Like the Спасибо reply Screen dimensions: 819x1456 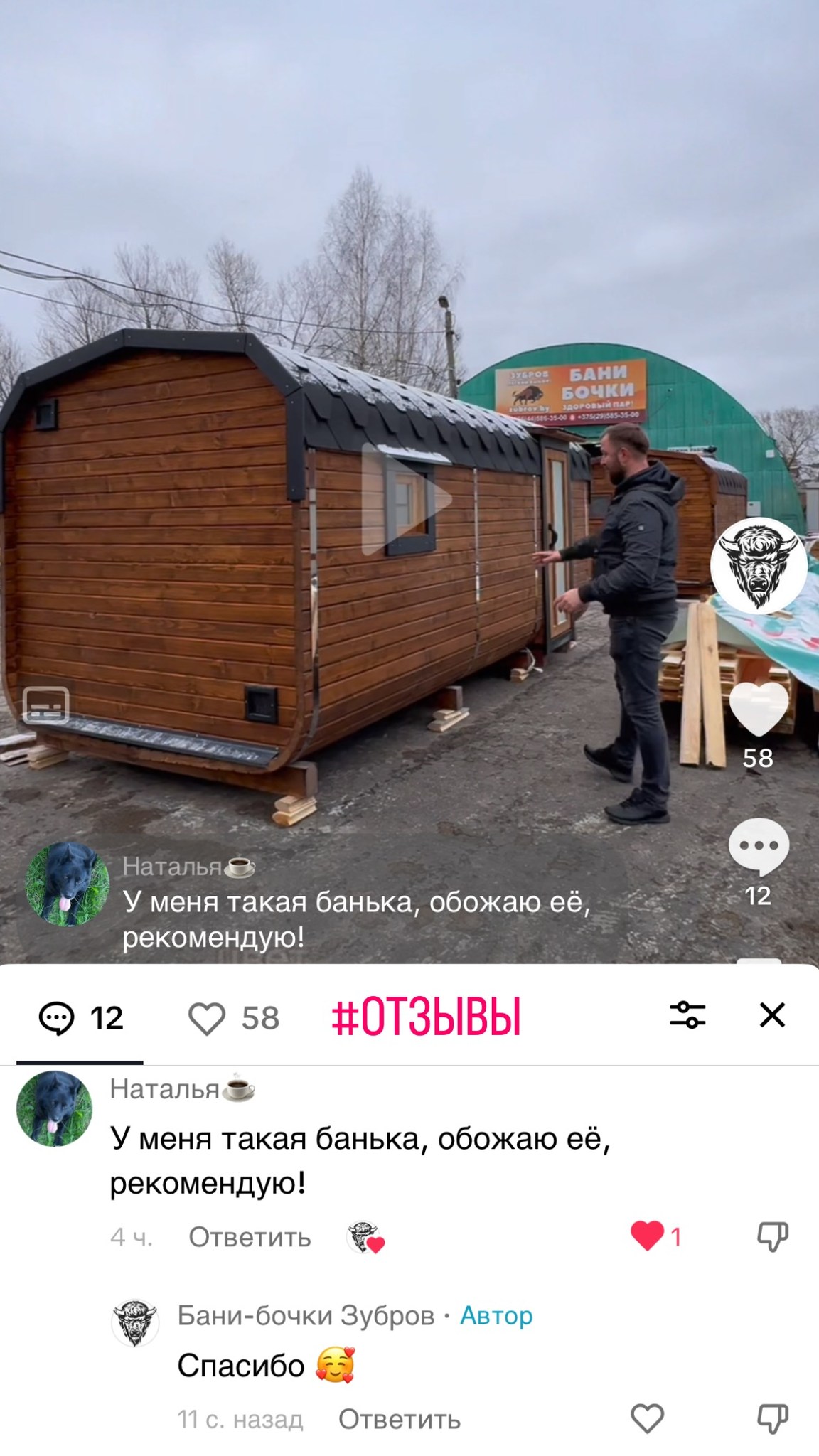click(647, 1419)
